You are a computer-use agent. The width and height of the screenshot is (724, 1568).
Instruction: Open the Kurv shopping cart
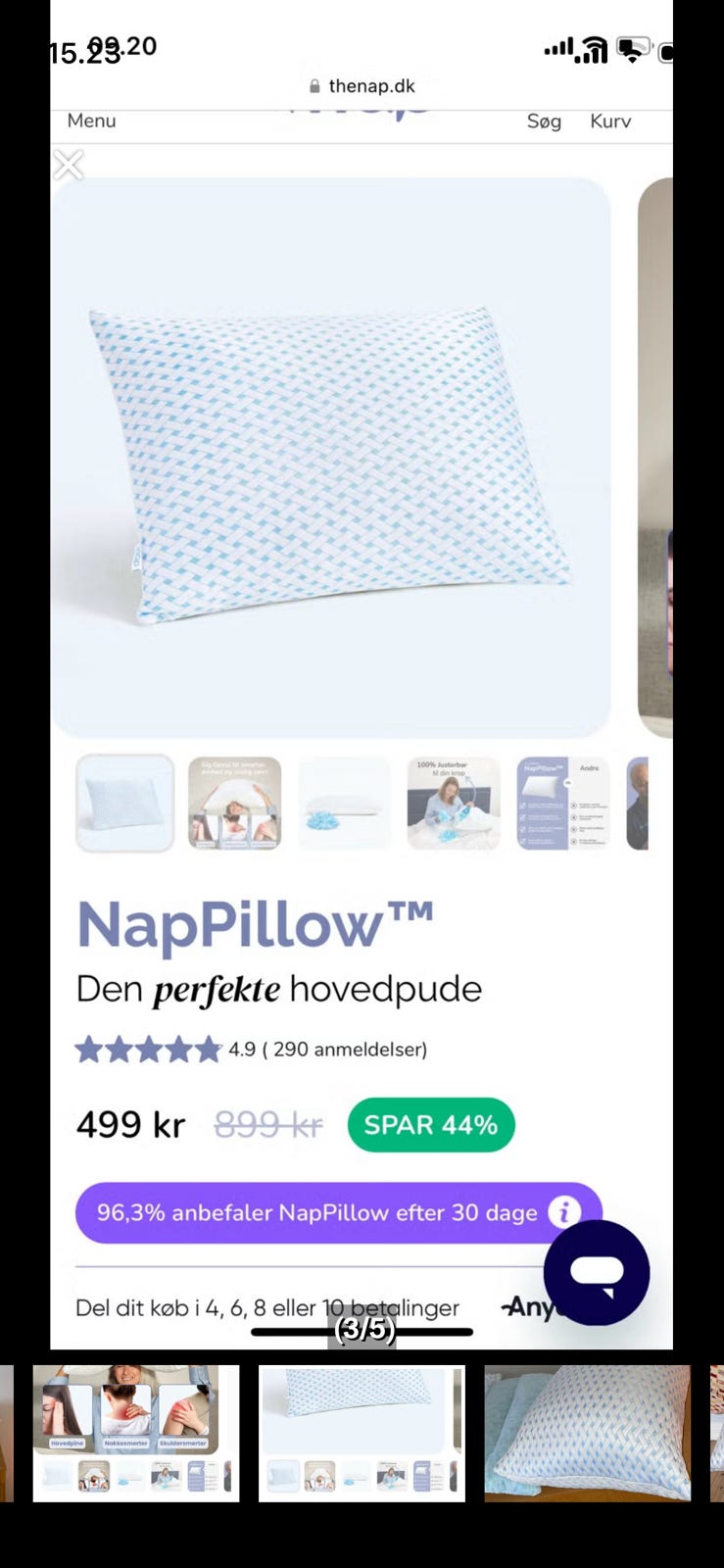pos(610,122)
